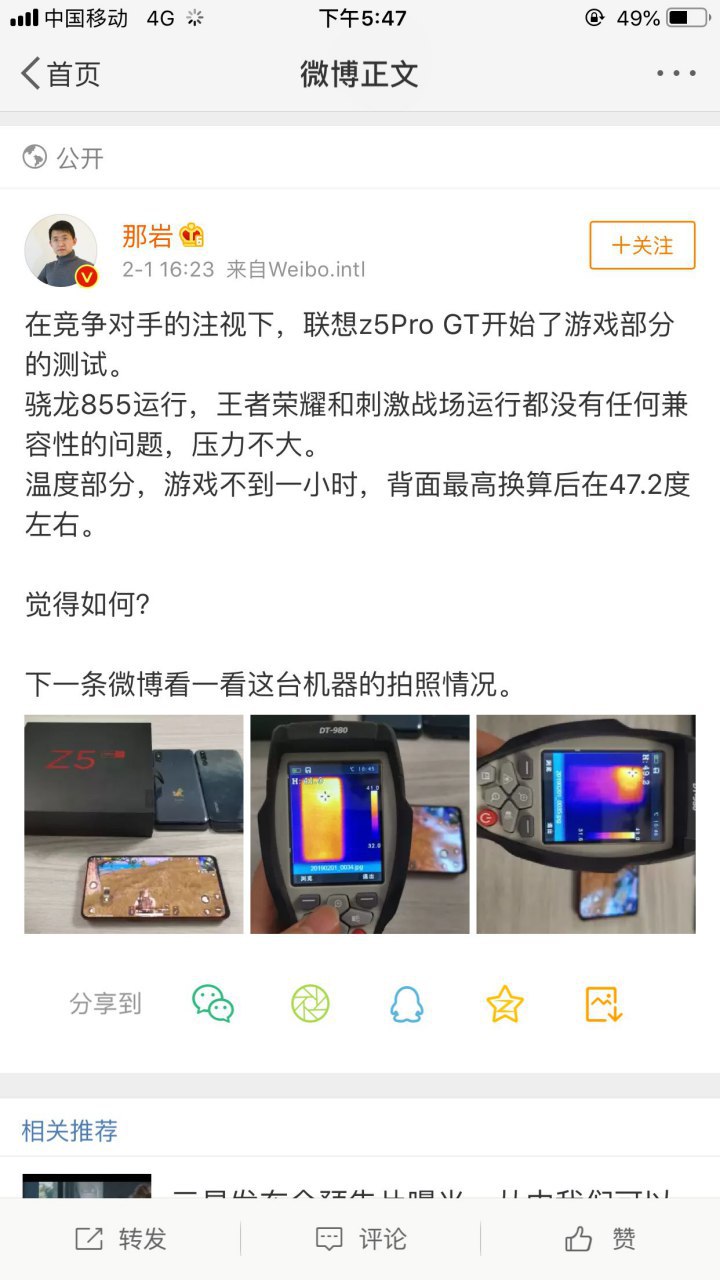
Task: Tap 转发 to repost
Action: coord(120,1239)
